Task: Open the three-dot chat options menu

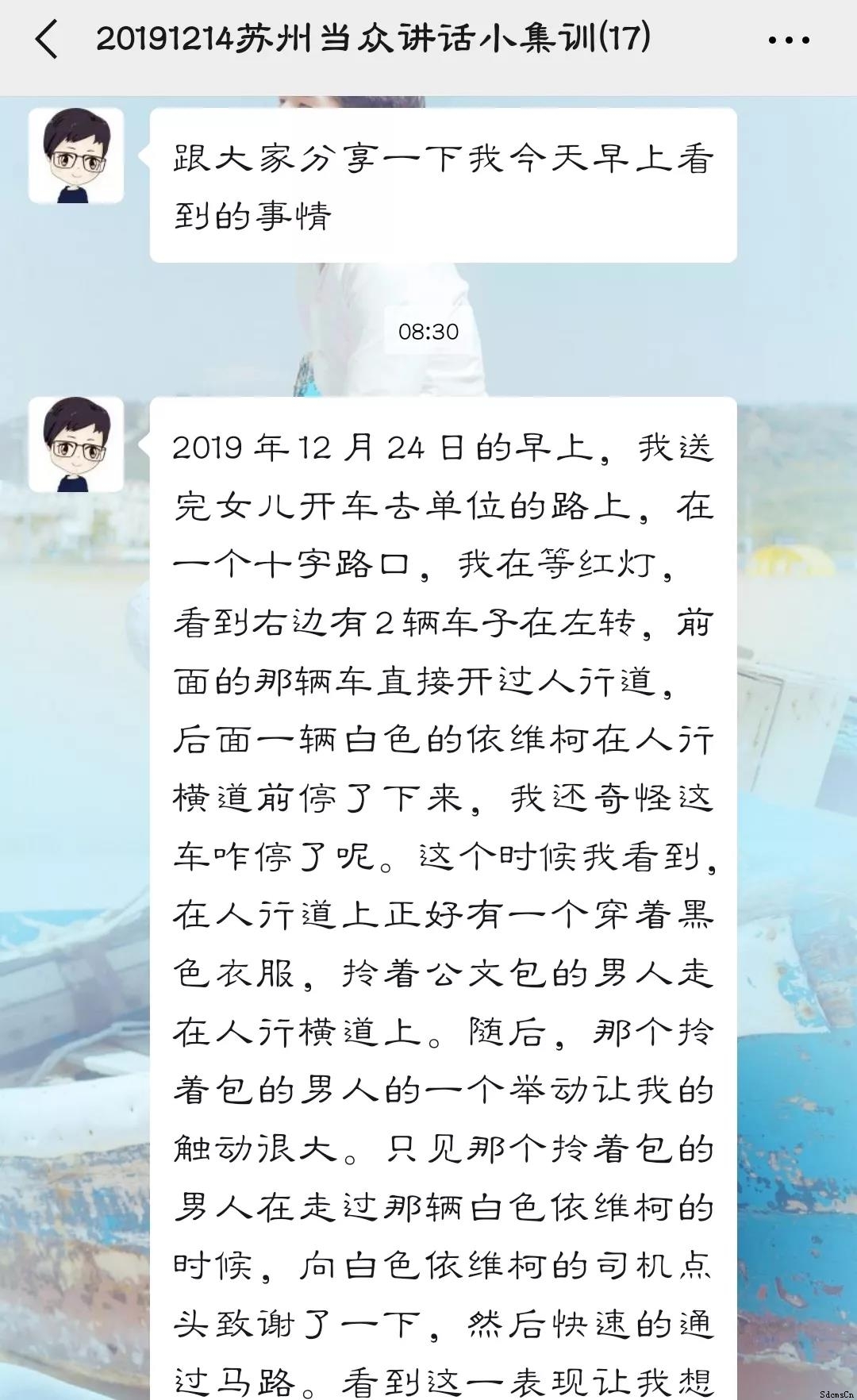Action: click(789, 40)
